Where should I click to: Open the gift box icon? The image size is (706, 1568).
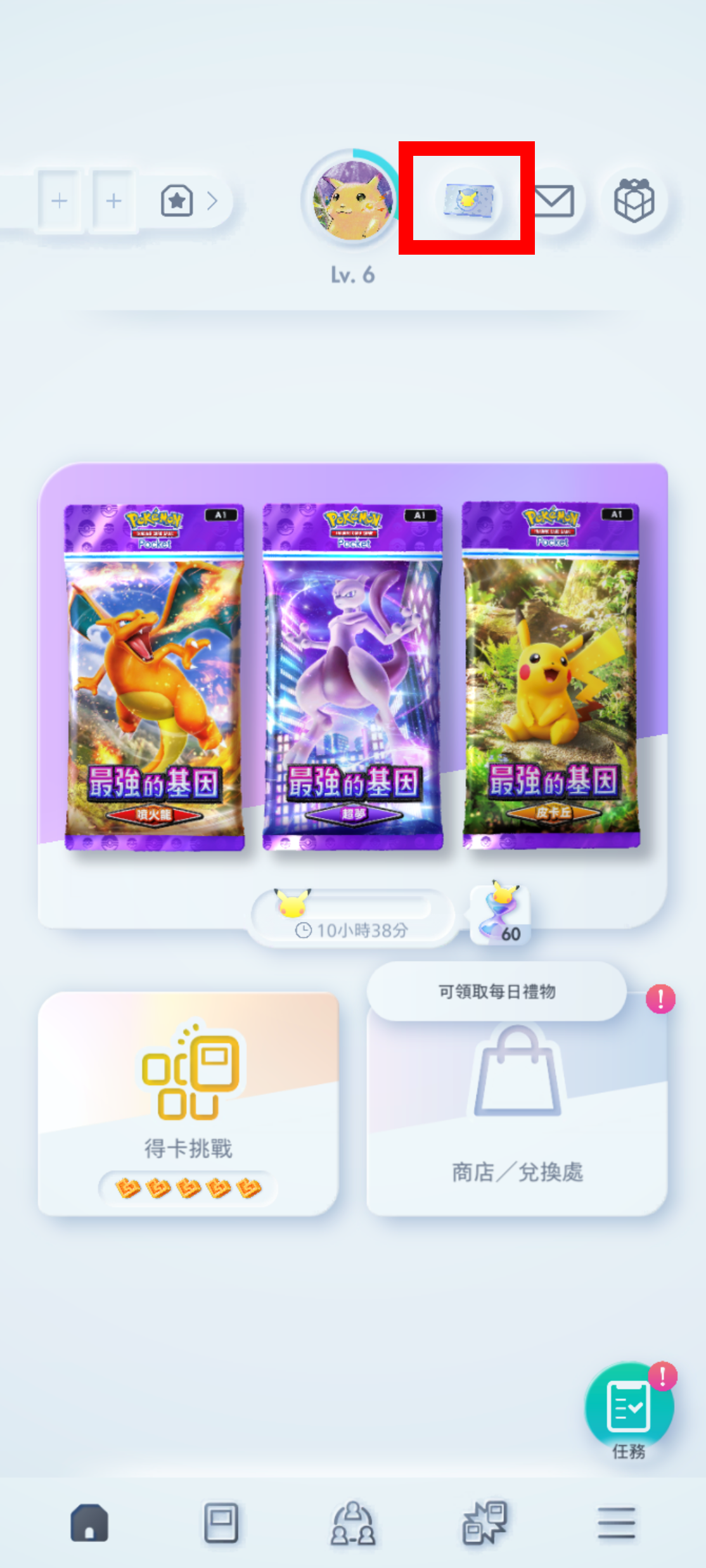pyautogui.click(x=634, y=200)
